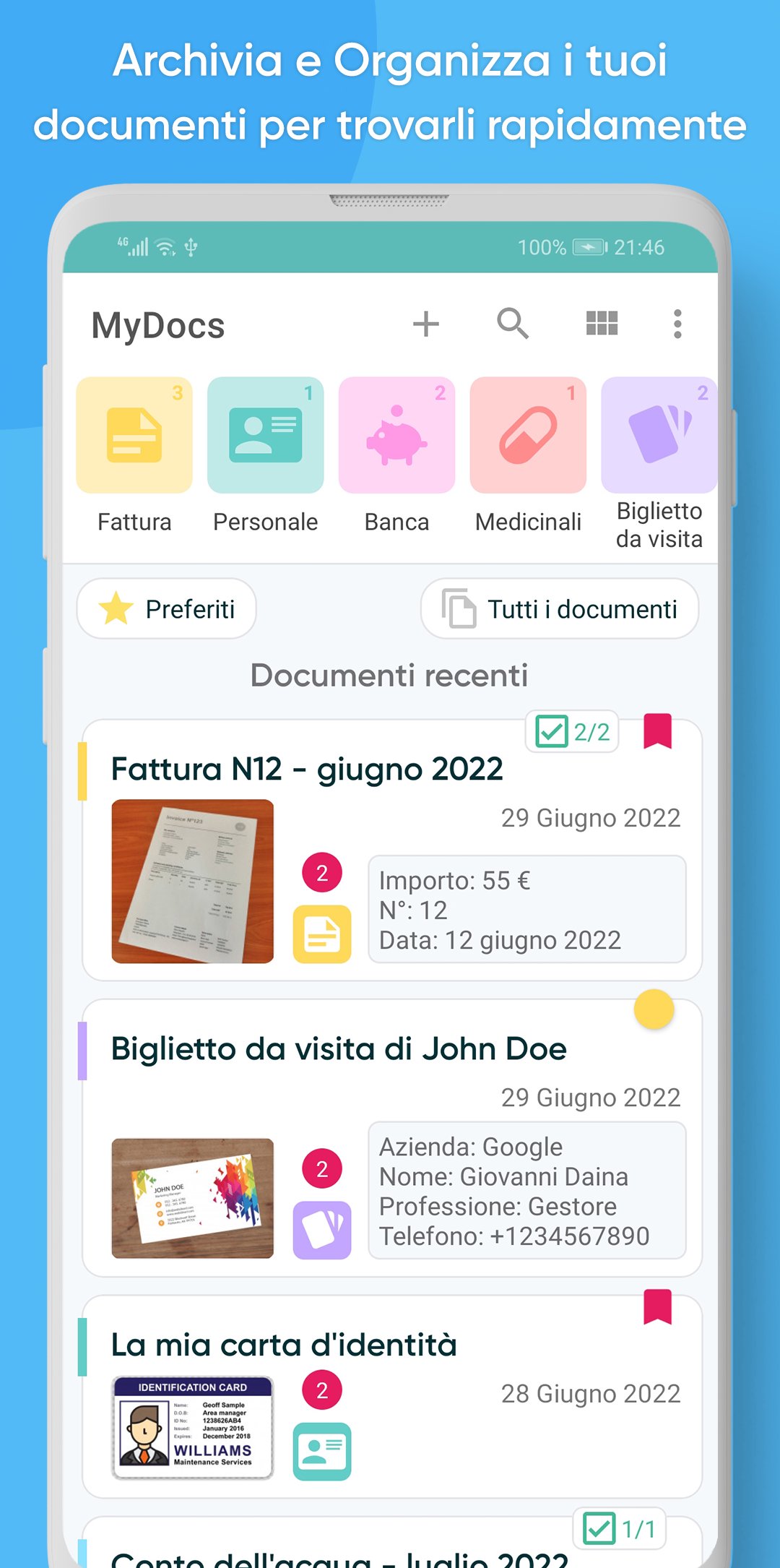Viewport: 780px width, 1568px height.
Task: Switch to the Preferiti tab
Action: (165, 608)
